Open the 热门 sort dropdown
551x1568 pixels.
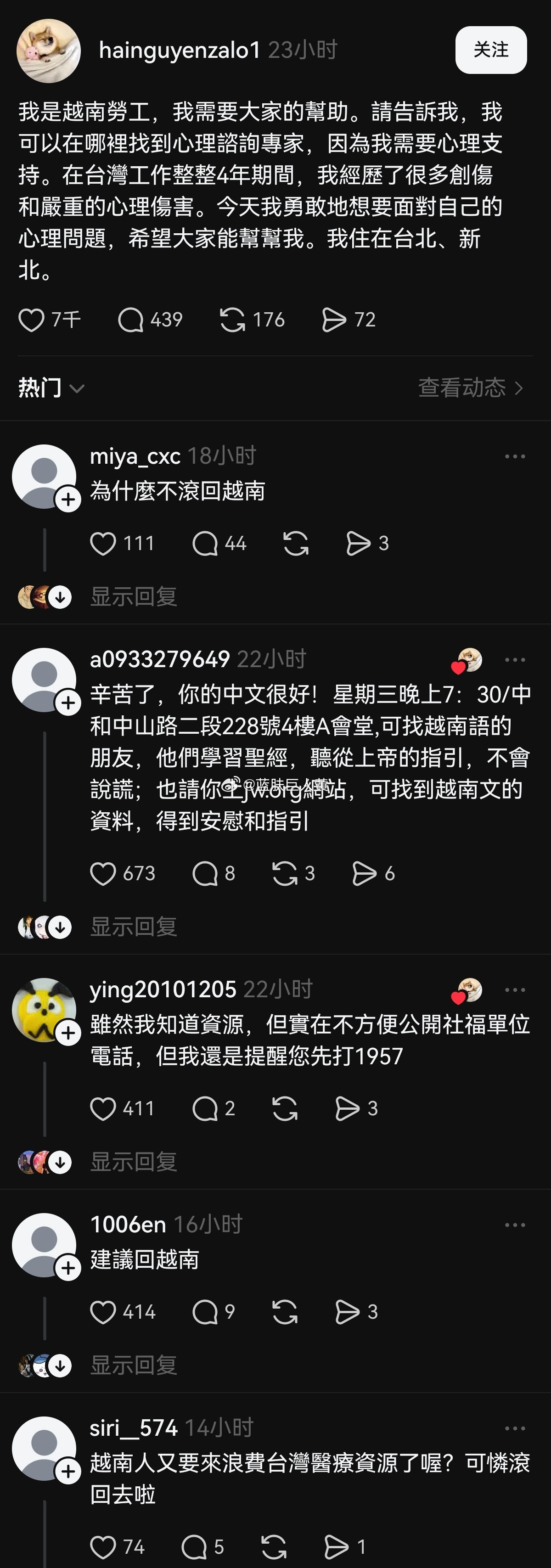(49, 388)
